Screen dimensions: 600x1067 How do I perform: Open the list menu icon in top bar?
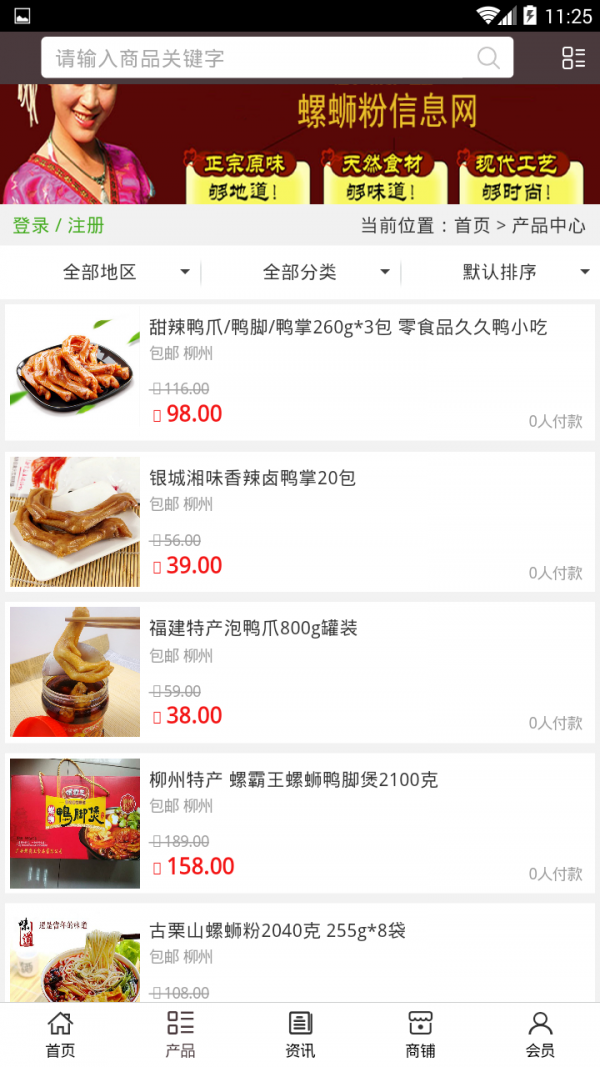(x=573, y=58)
